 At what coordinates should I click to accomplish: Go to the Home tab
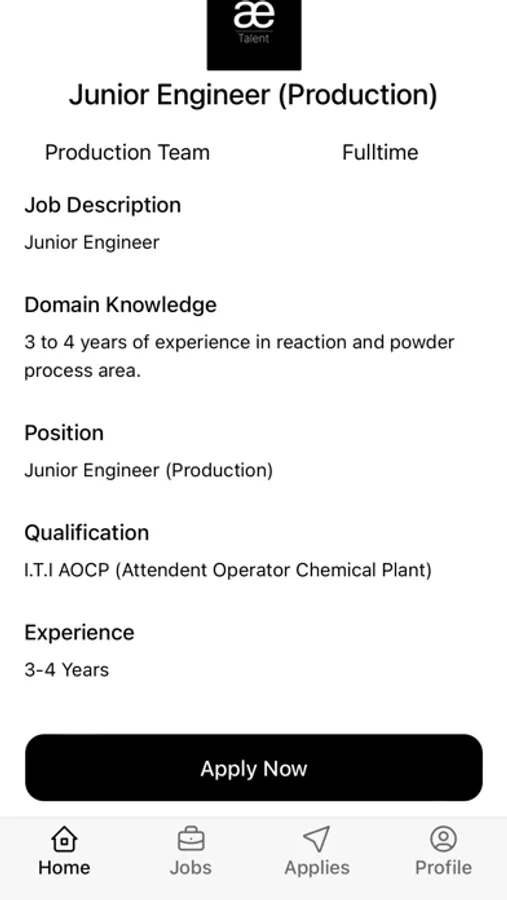64,851
